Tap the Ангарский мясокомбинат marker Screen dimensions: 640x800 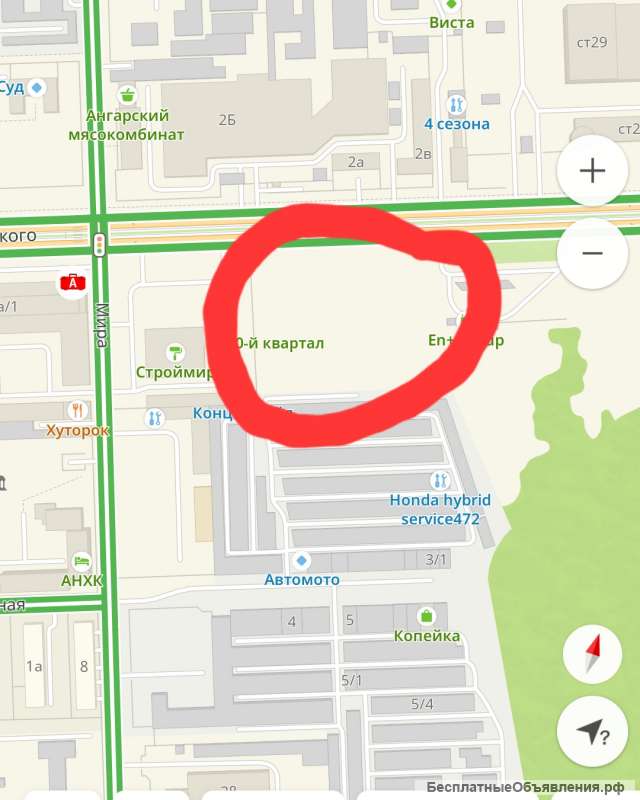[x=127, y=95]
